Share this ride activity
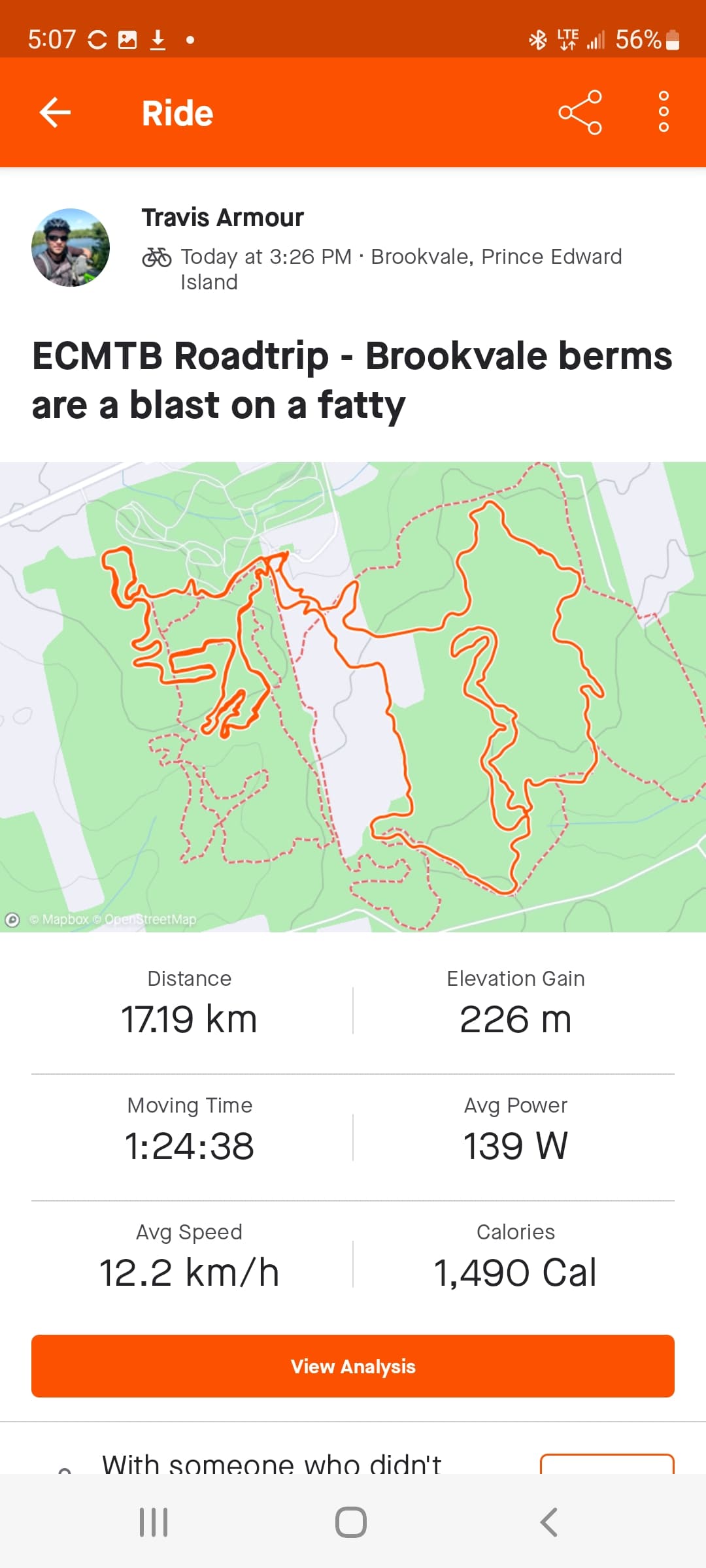 click(580, 112)
